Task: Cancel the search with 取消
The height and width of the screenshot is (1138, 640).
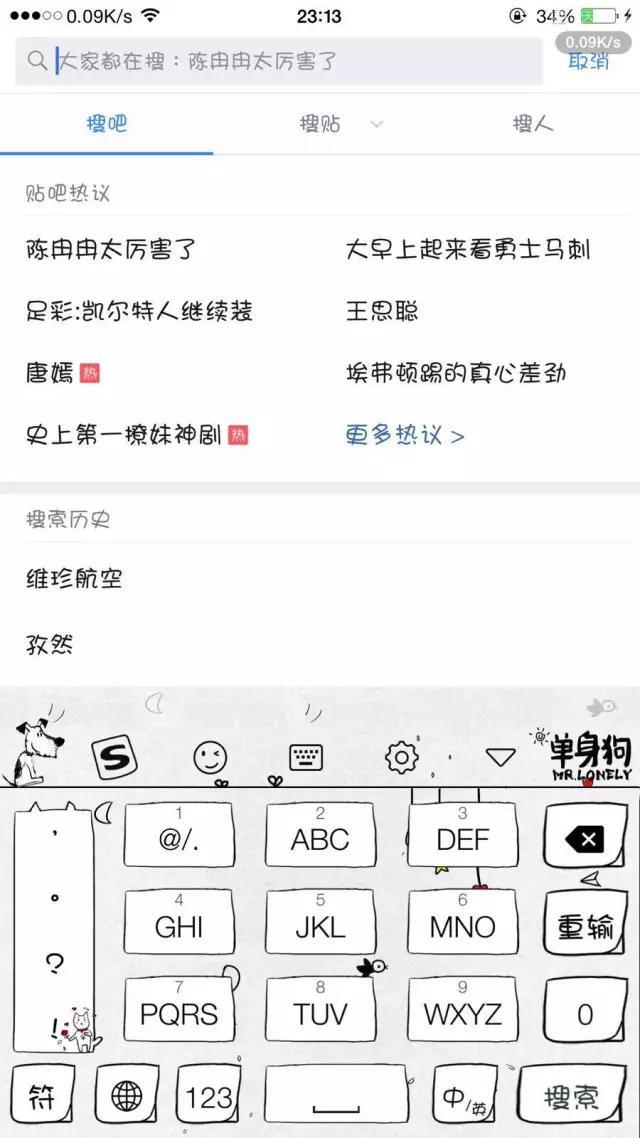Action: point(589,62)
